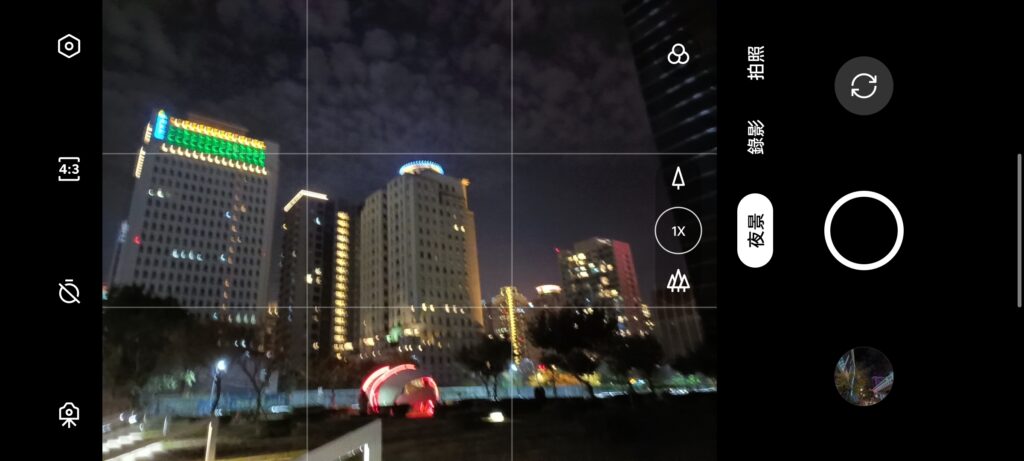Change the 4:3 aspect ratio
Image resolution: width=1024 pixels, height=461 pixels.
(68, 170)
